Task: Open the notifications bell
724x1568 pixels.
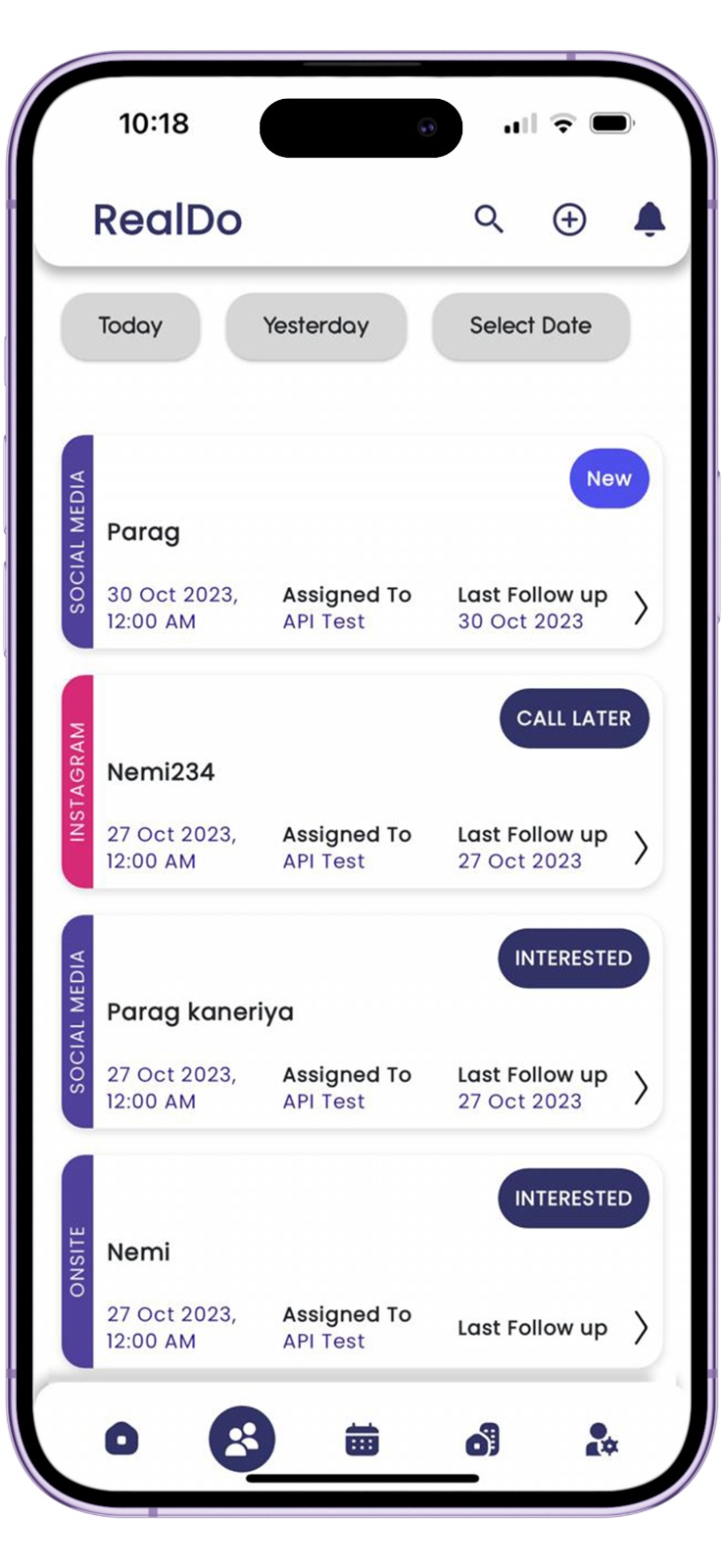Action: click(x=650, y=220)
